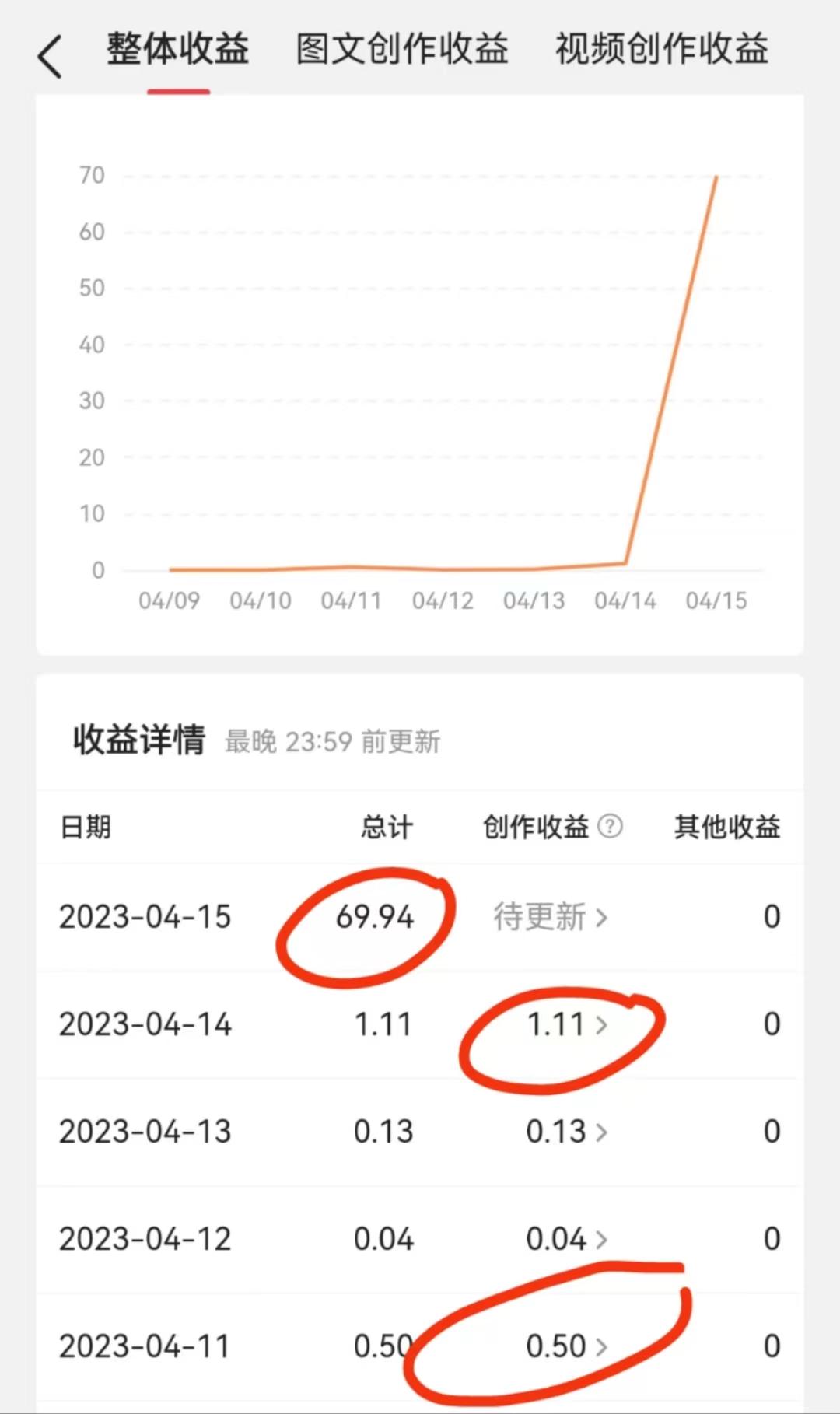Image resolution: width=840 pixels, height=1414 pixels.
Task: Tap the back arrow at top left
Action: click(x=50, y=54)
